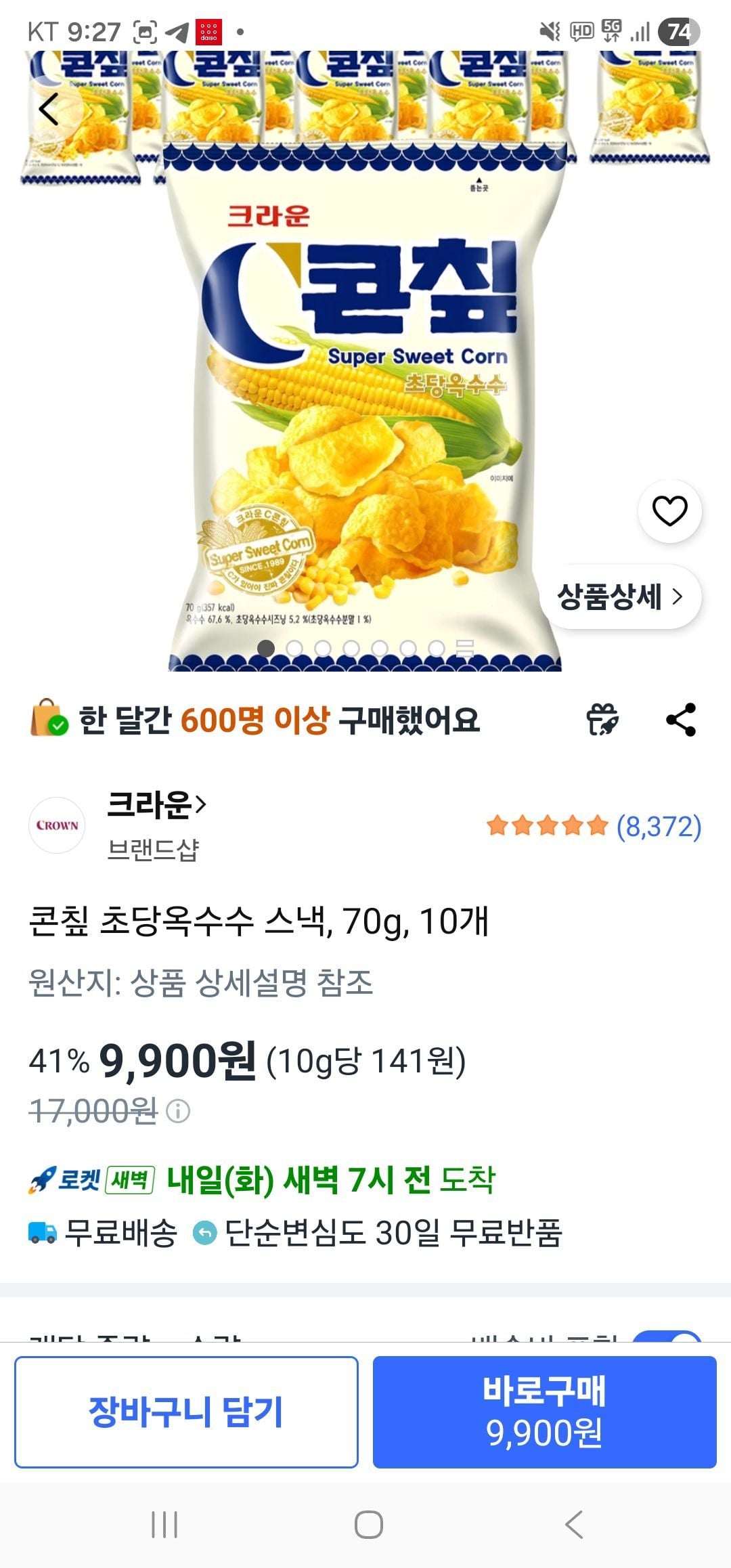Screen dimensions: 731x1568
Task: View the 8,372 customer reviews
Action: pos(658,827)
